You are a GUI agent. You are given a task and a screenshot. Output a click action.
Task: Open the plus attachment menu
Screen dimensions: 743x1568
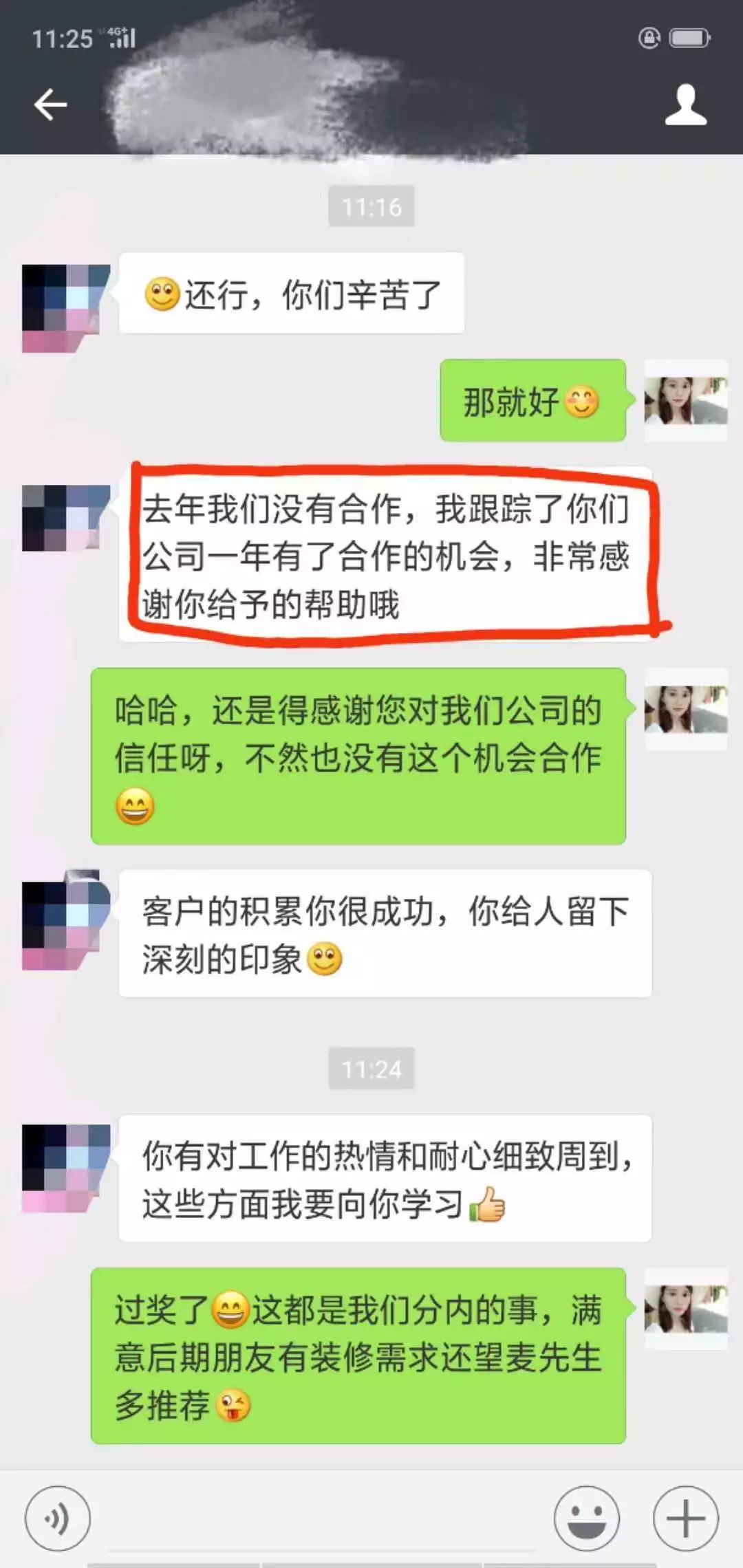685,1518
